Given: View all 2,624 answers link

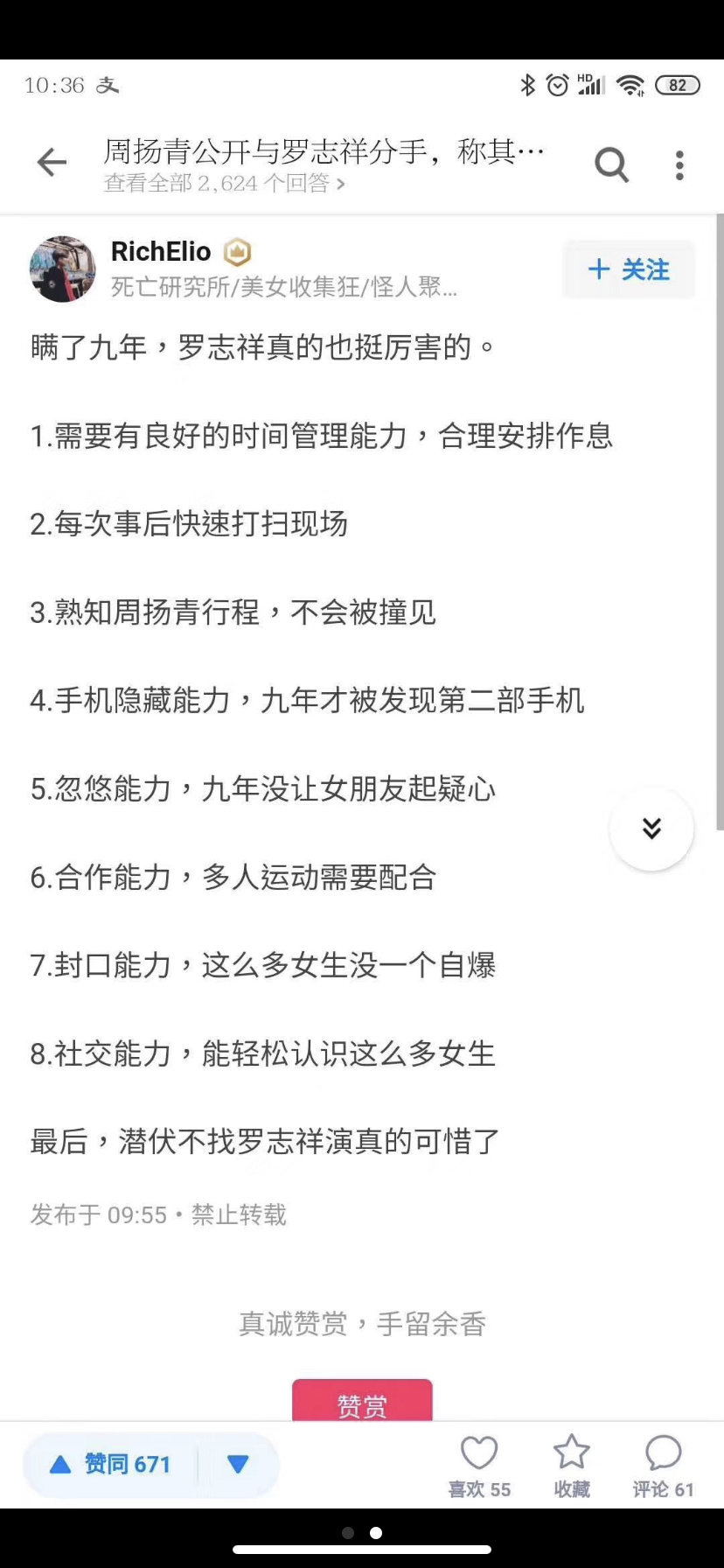Looking at the screenshot, I should point(225,183).
